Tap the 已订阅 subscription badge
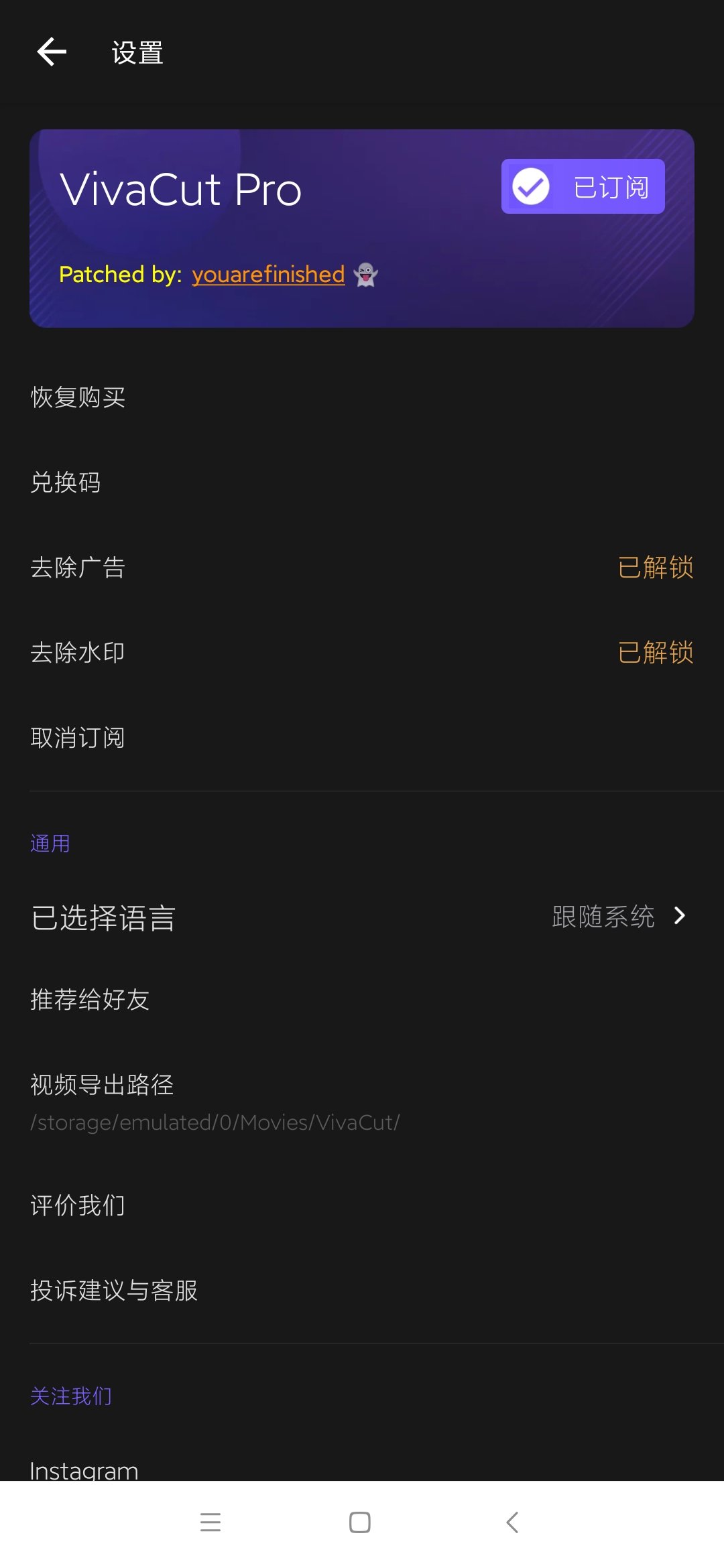The image size is (724, 1568). pos(582,188)
